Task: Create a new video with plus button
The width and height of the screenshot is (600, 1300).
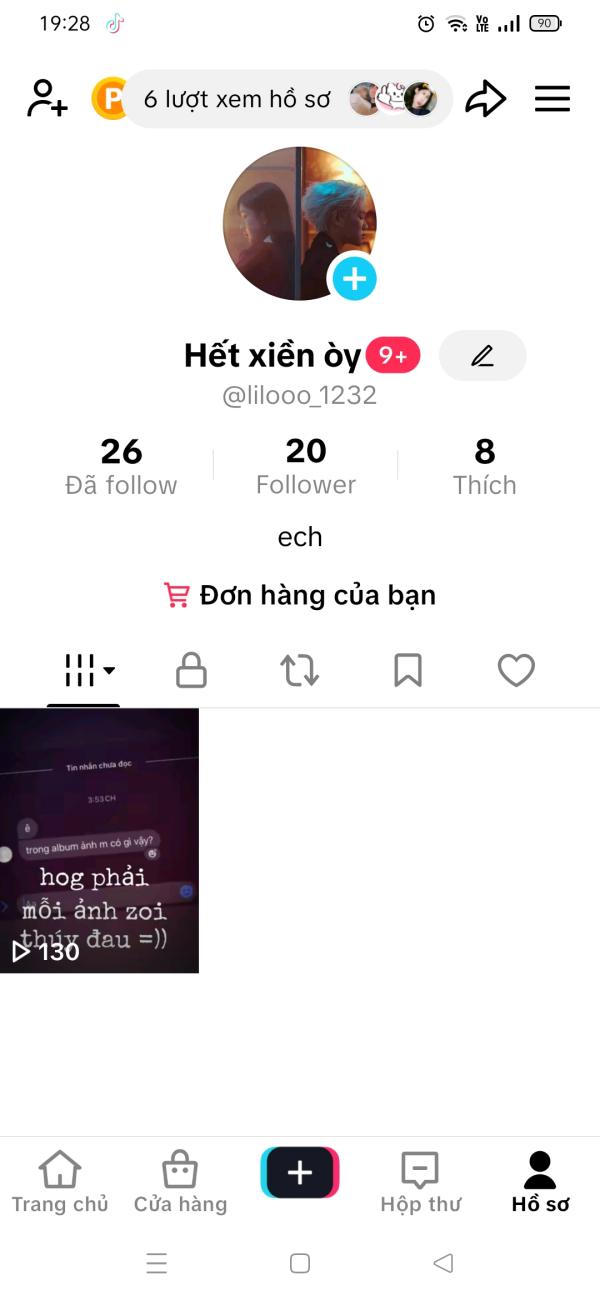Action: [300, 1173]
